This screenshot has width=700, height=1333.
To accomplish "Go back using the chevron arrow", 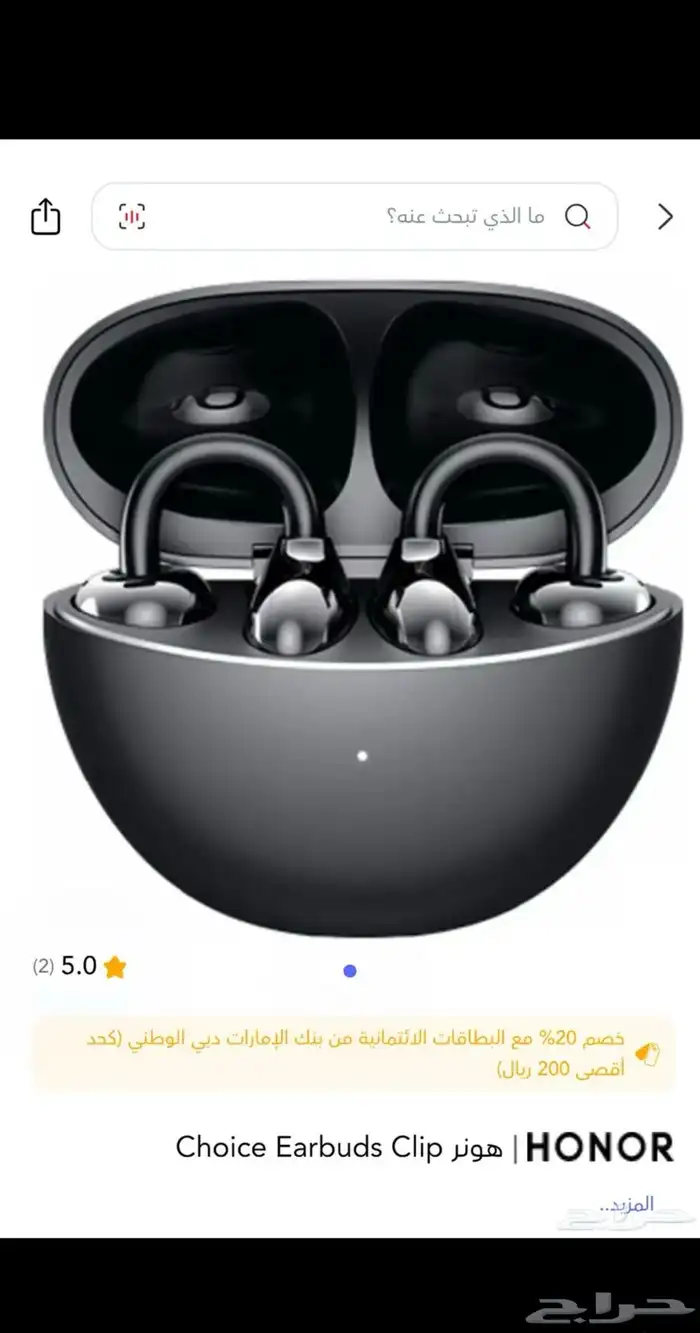I will tap(665, 217).
